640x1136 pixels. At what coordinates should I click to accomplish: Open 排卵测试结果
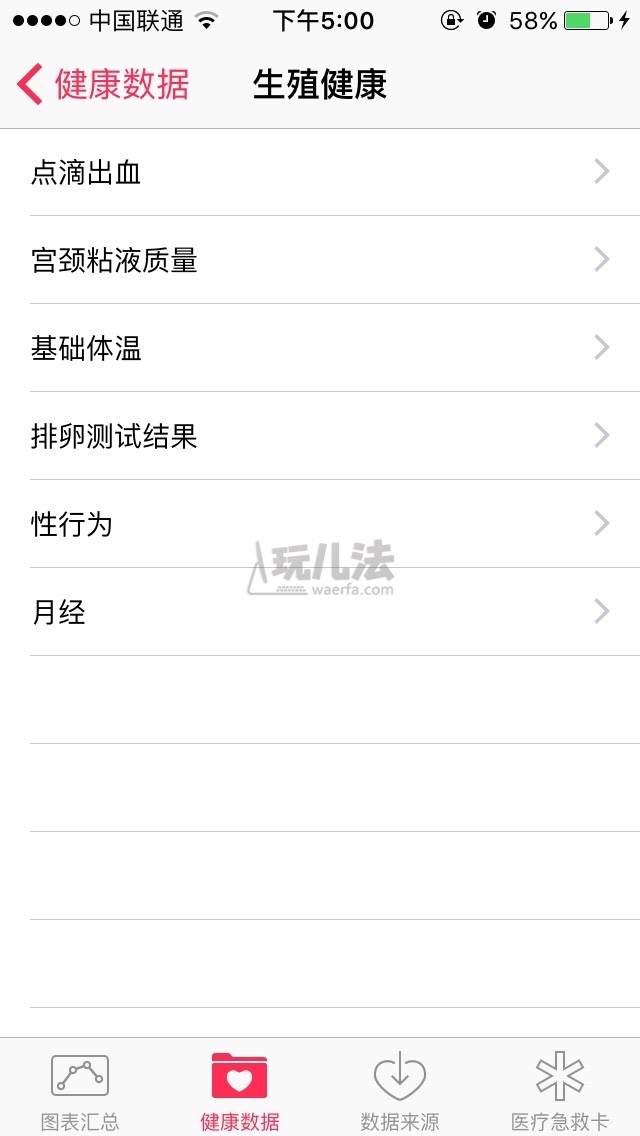320,436
